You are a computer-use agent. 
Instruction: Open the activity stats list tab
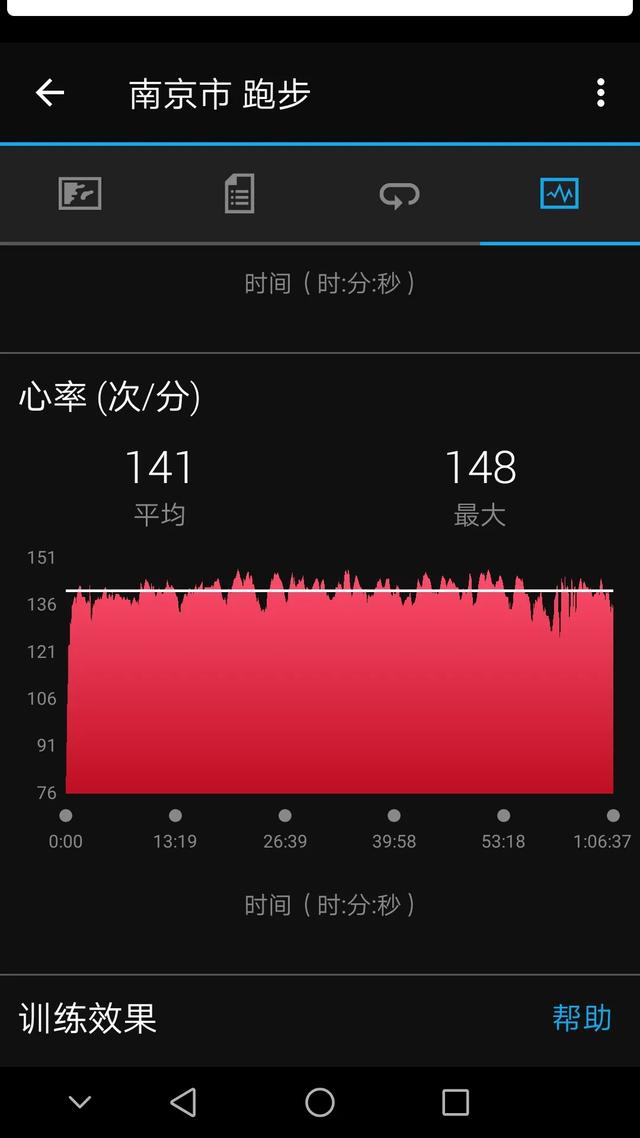239,193
